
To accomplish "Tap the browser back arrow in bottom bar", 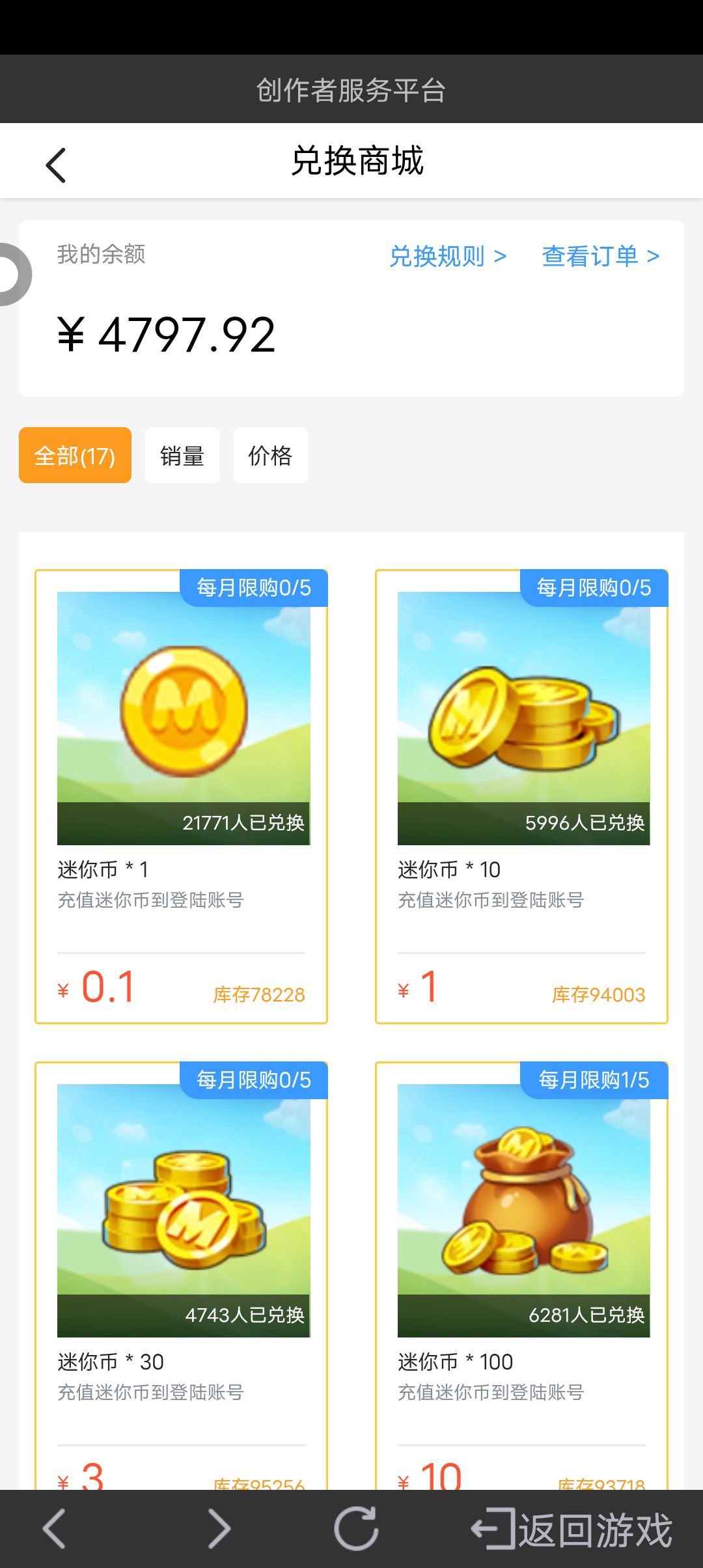I will click(x=54, y=1528).
